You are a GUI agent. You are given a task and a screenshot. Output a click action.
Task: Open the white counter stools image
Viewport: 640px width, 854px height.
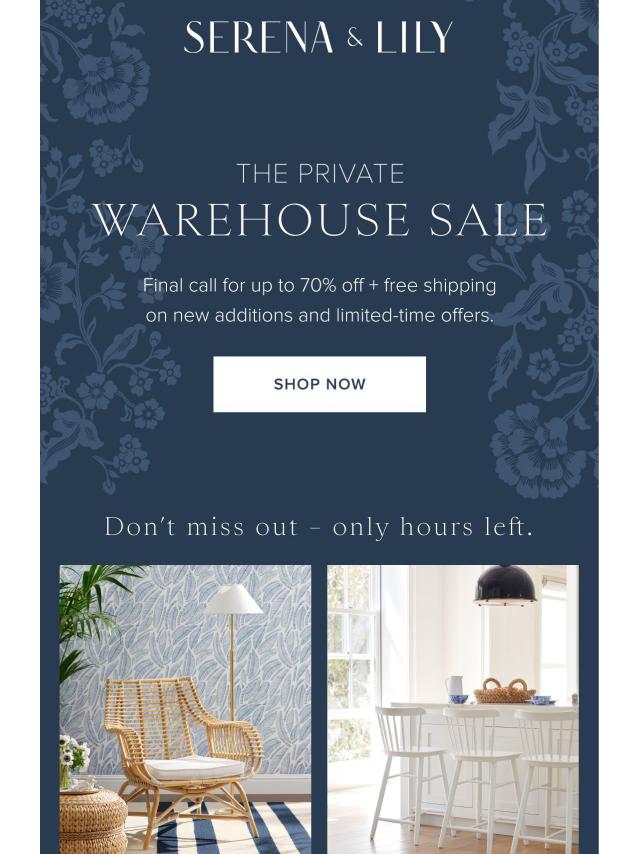pyautogui.click(x=452, y=708)
